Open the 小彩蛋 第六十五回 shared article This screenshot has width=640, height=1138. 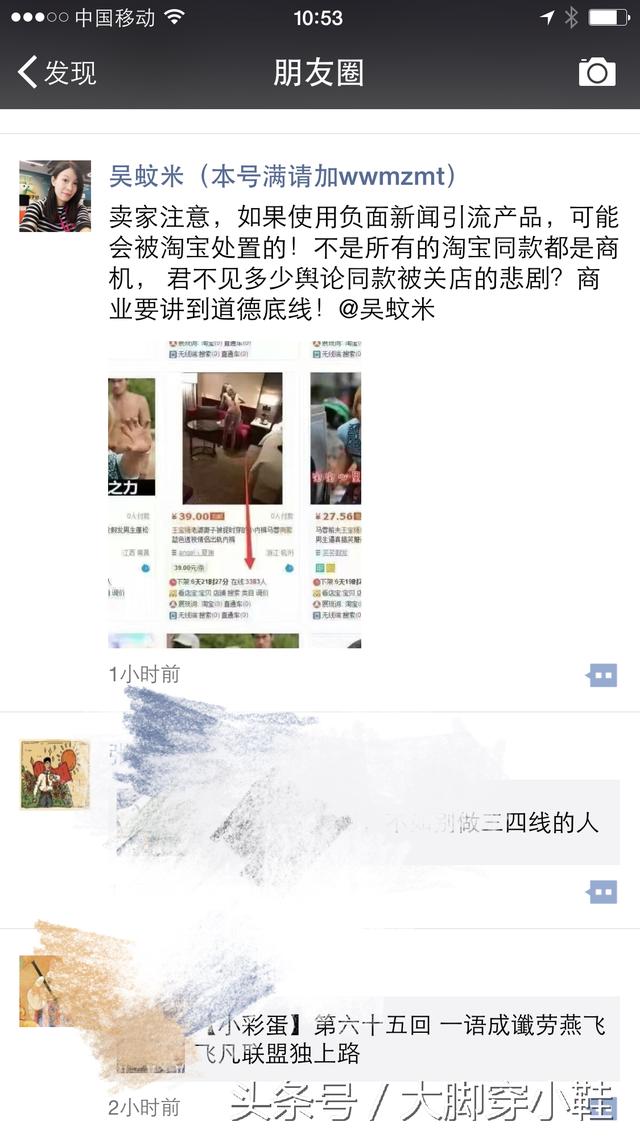[420, 1038]
